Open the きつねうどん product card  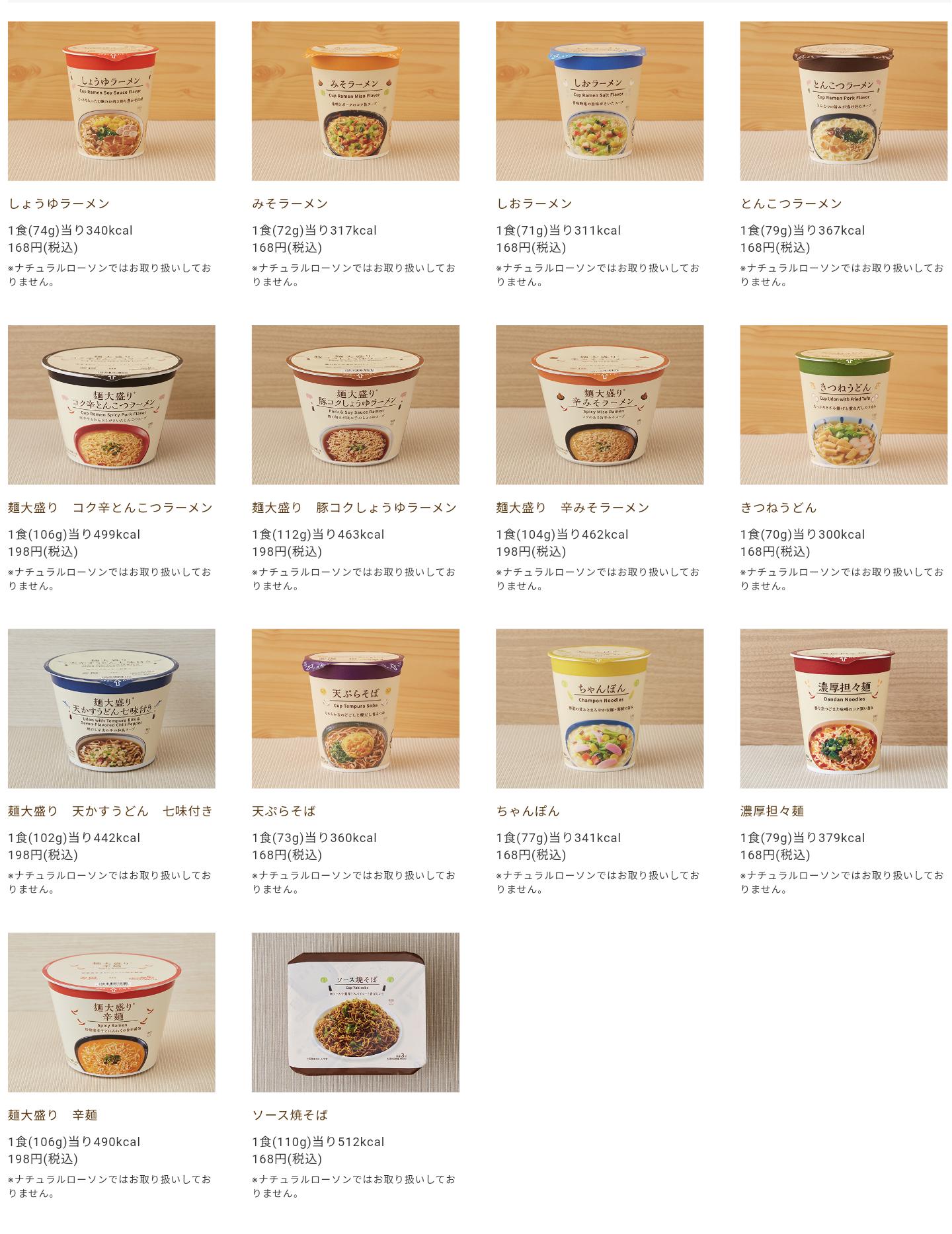click(x=843, y=405)
